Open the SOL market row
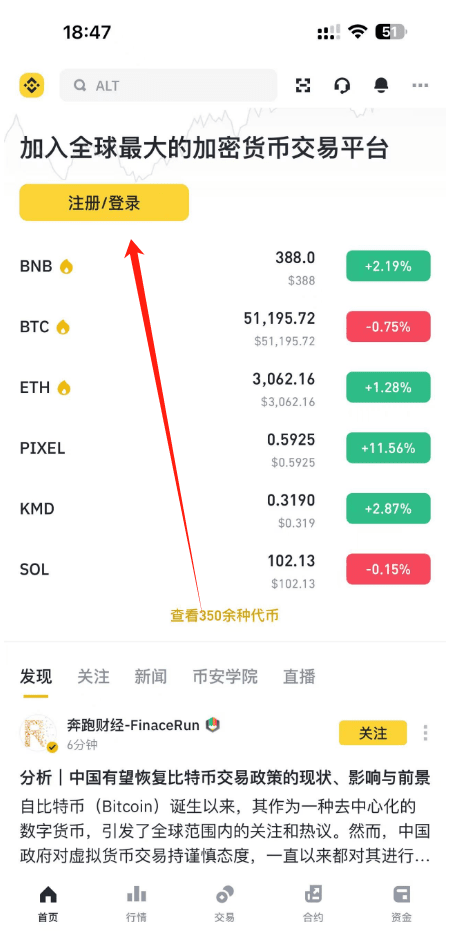 tap(225, 569)
